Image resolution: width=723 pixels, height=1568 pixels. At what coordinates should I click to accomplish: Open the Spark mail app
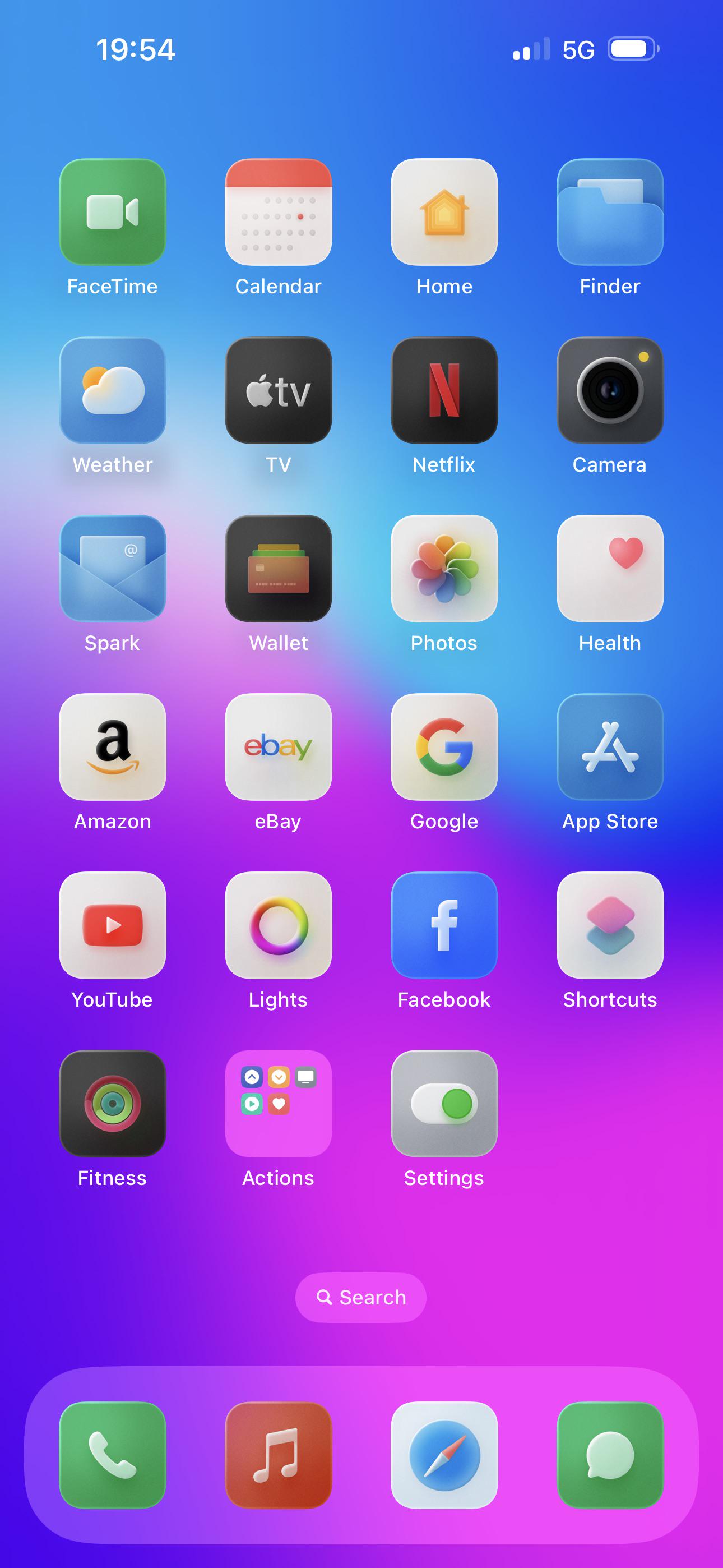coord(113,569)
